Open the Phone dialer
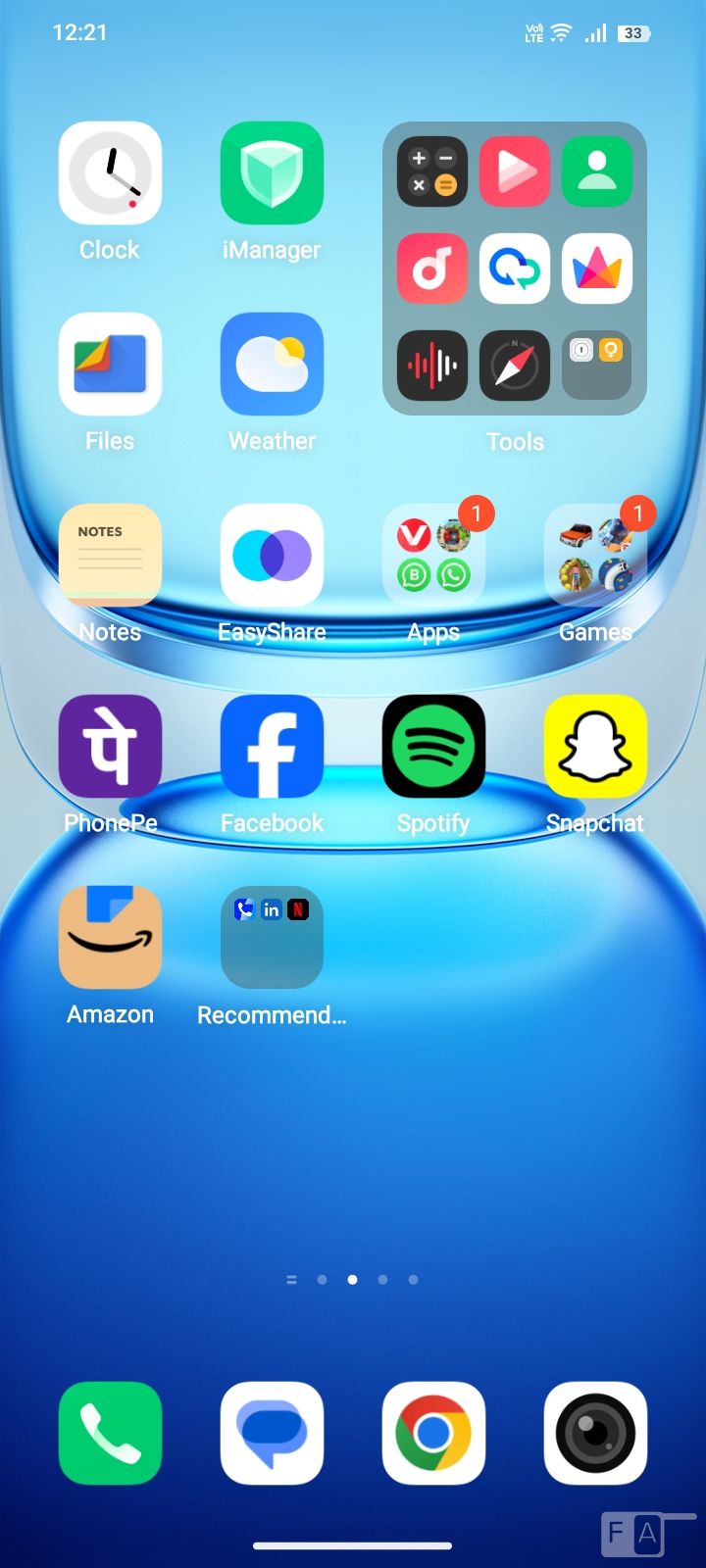The width and height of the screenshot is (706, 1568). coord(110,1433)
